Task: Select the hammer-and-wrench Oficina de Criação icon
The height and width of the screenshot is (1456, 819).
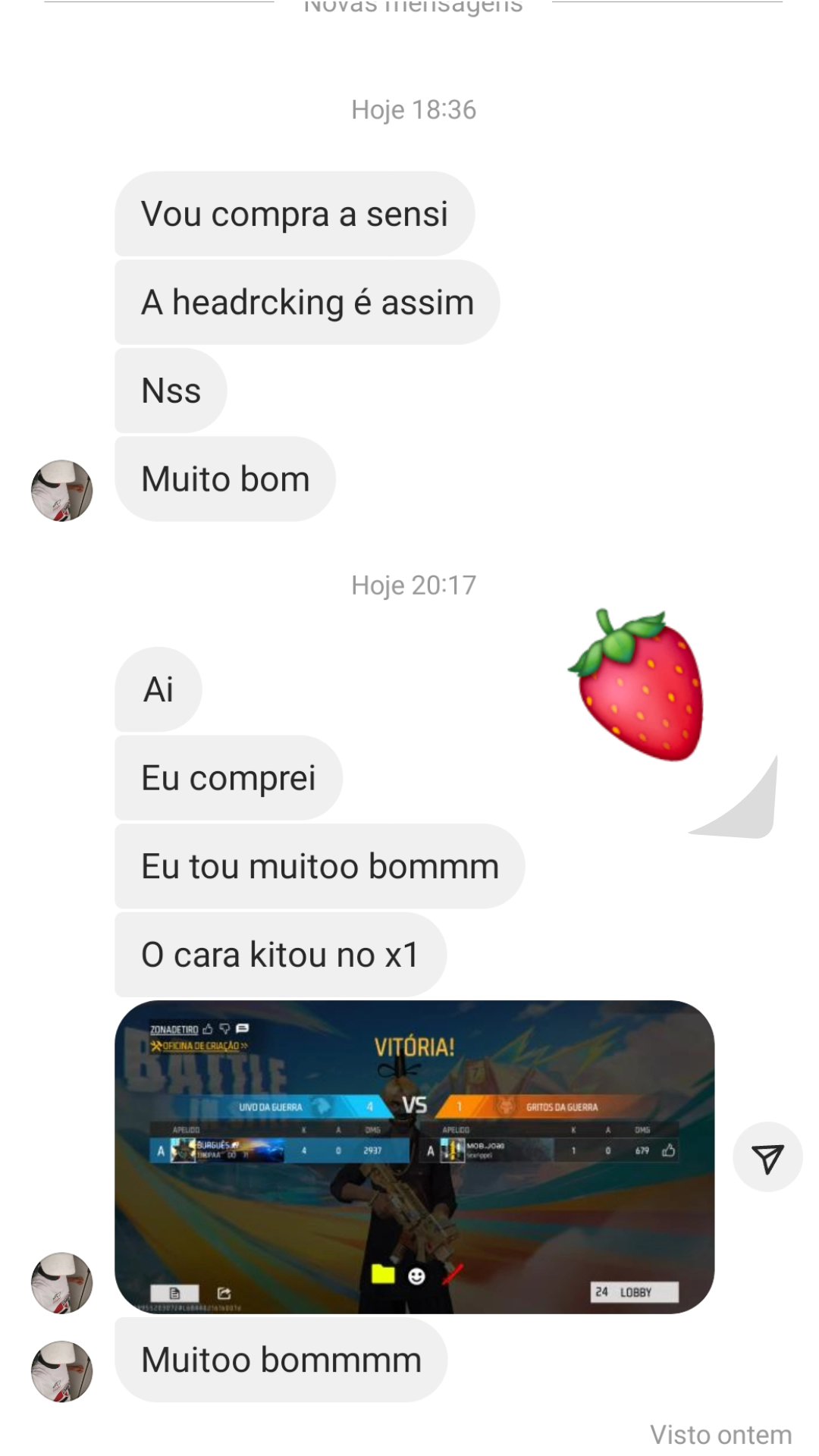Action: (x=157, y=1047)
